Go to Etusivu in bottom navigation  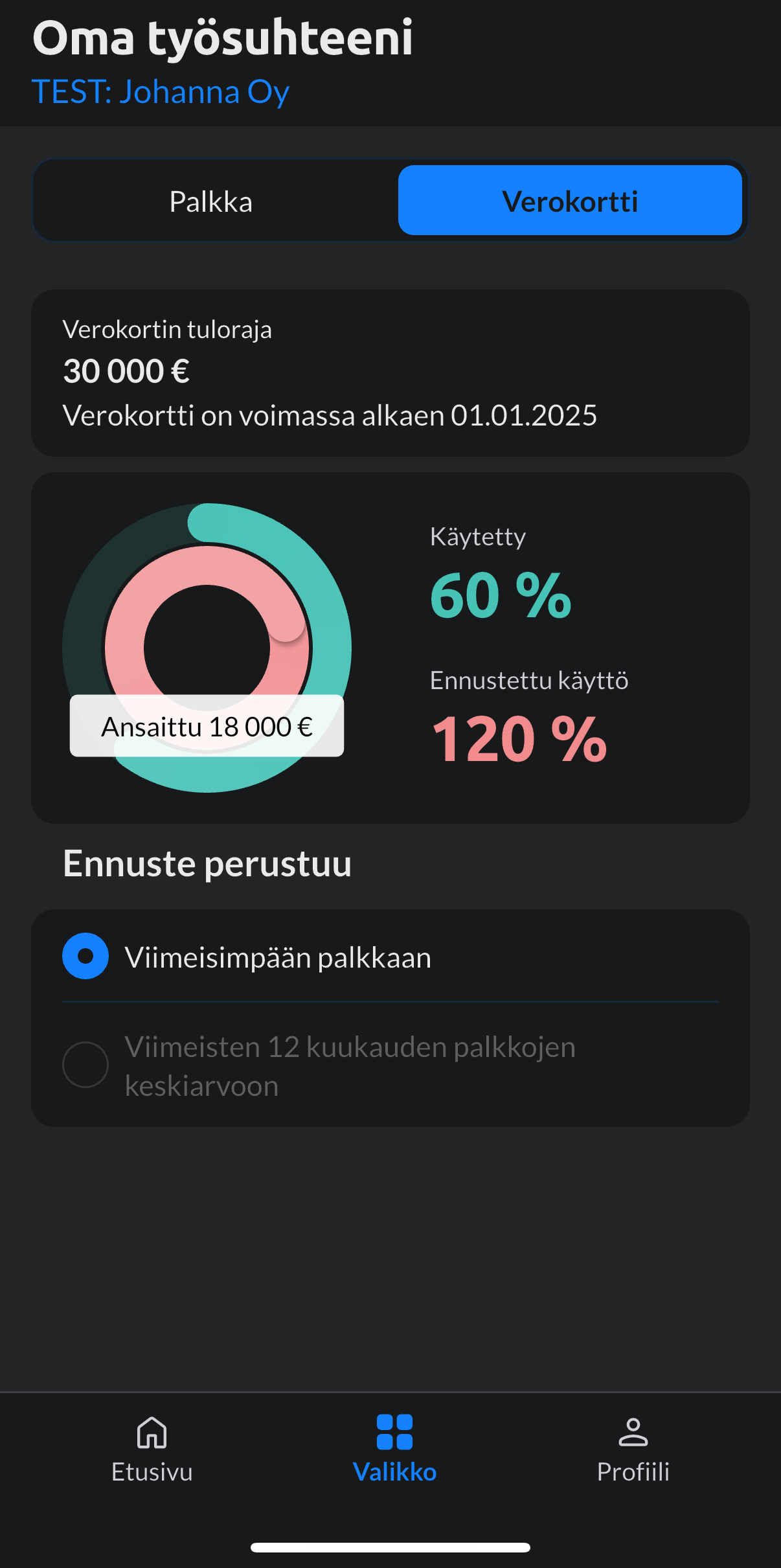pos(152,1449)
